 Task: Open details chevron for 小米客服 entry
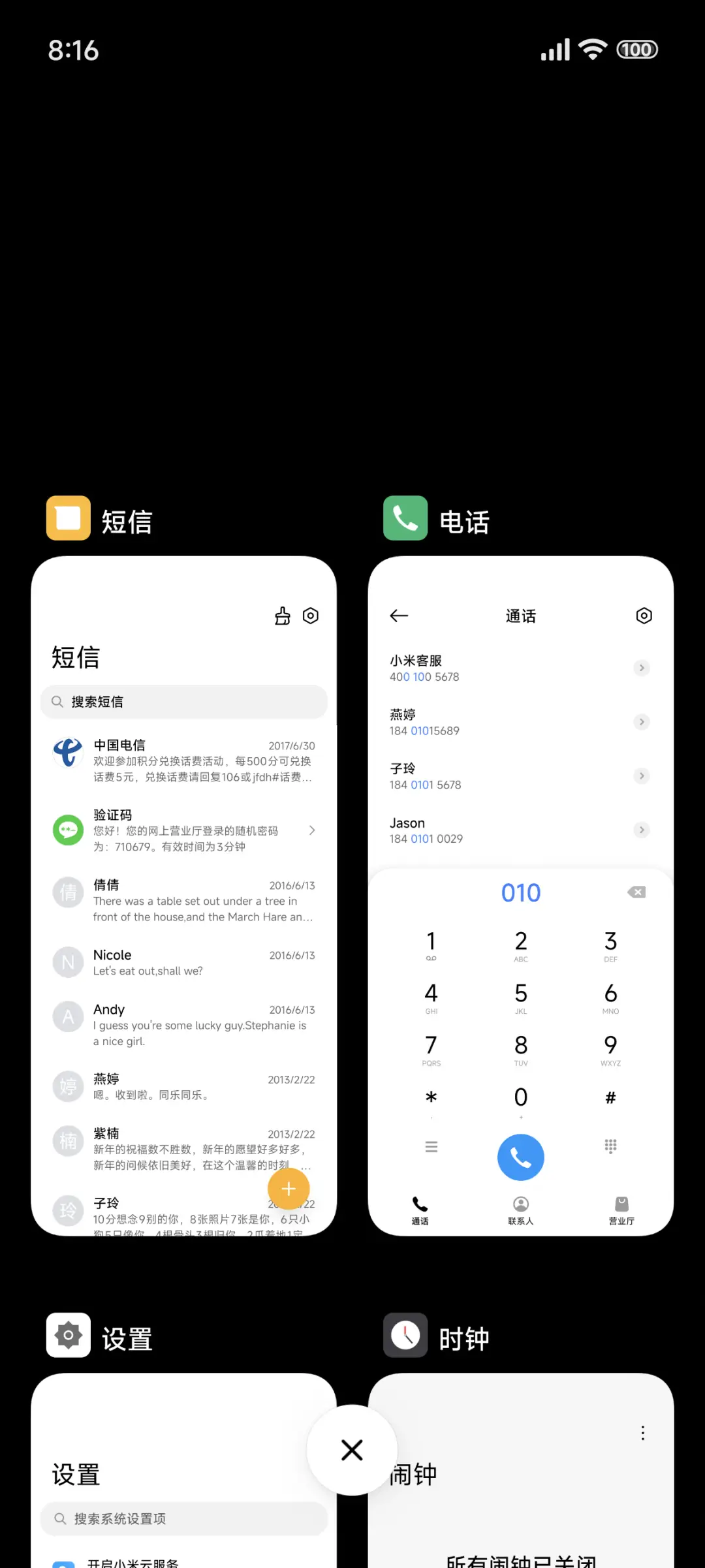[x=641, y=668]
